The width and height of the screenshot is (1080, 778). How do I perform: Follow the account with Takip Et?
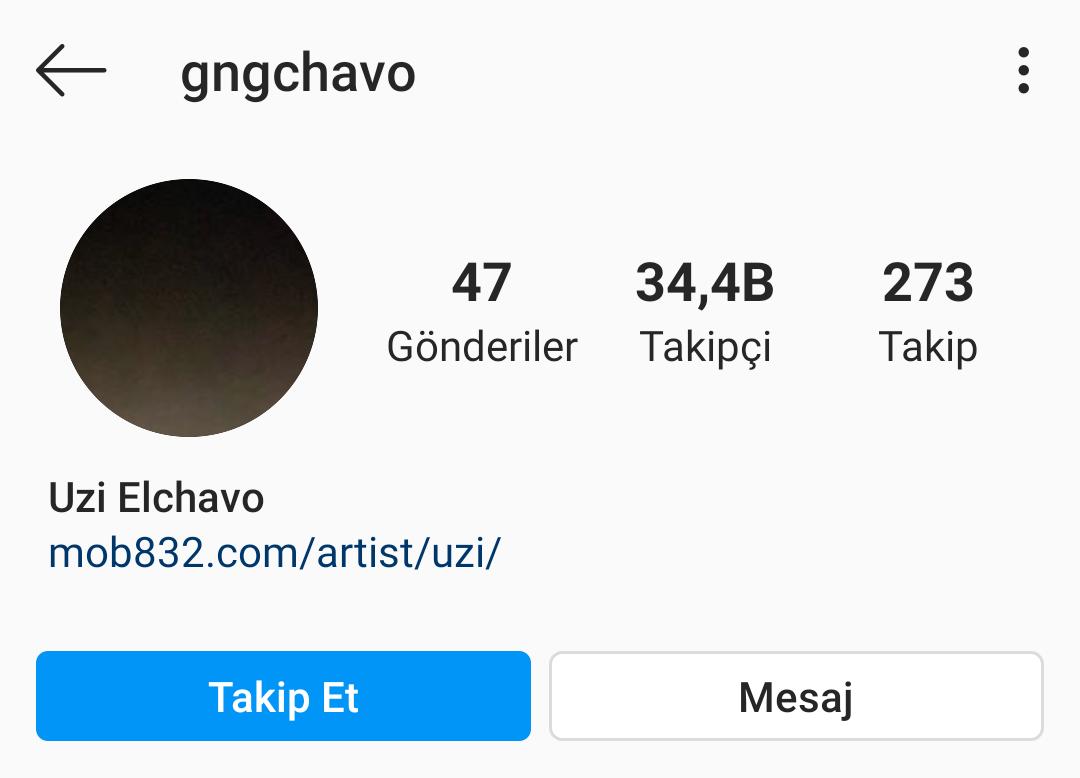(283, 696)
